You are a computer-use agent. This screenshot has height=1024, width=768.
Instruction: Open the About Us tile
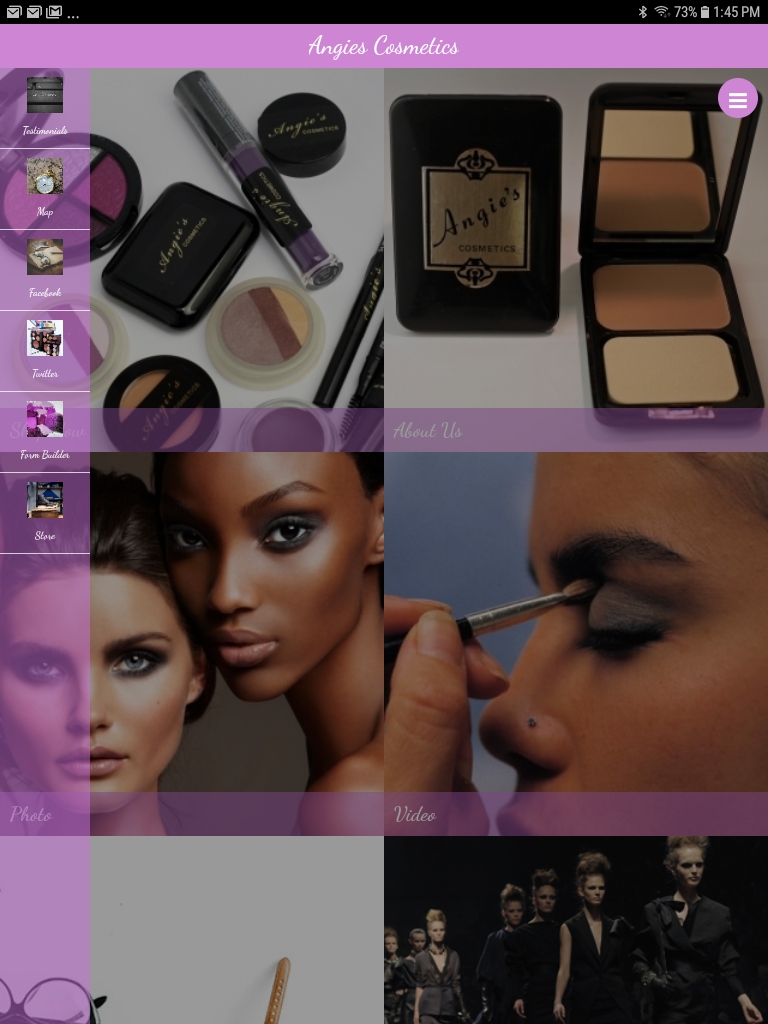(575, 260)
